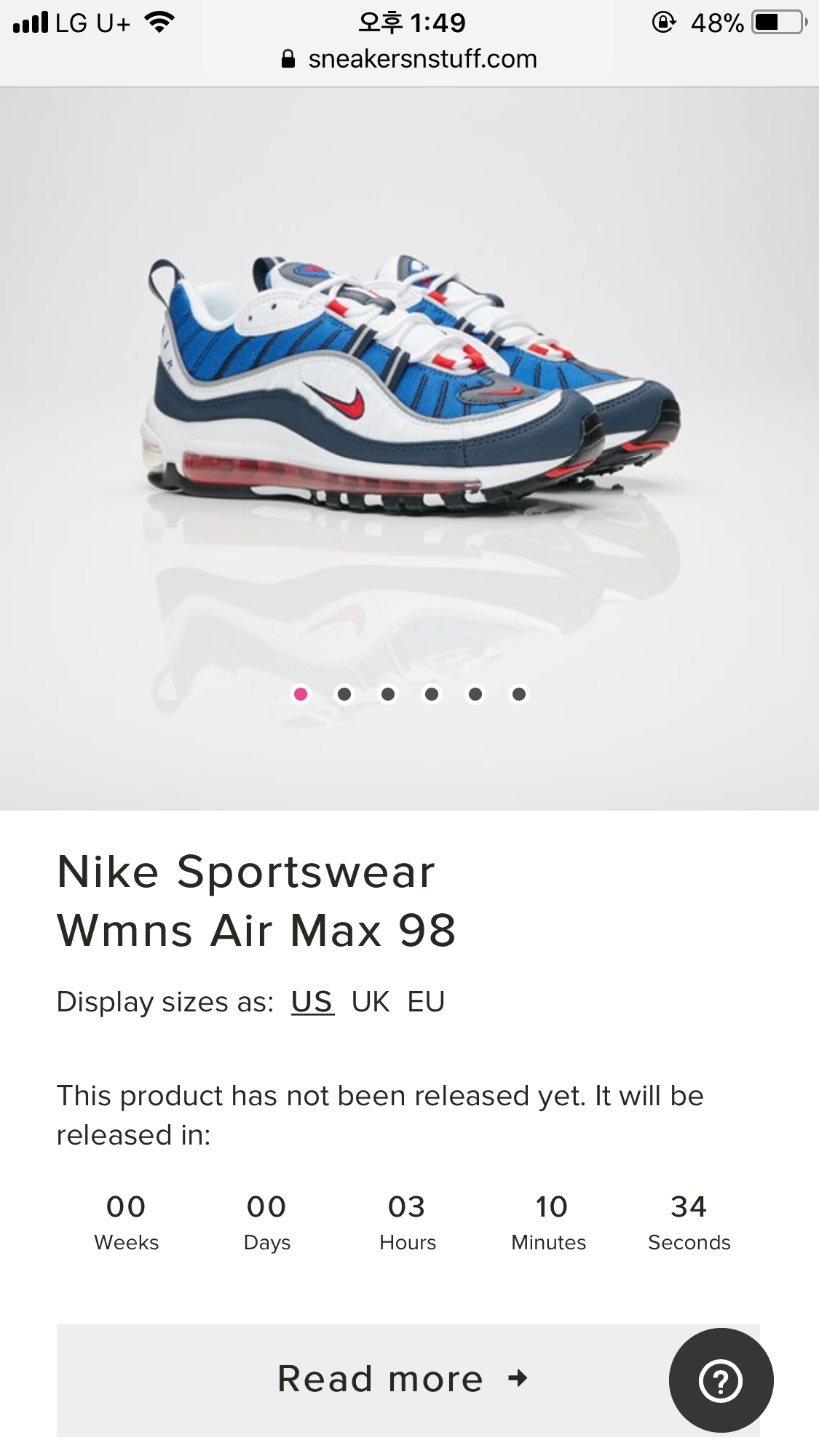The height and width of the screenshot is (1456, 819).
Task: Select US size display
Action: point(312,1002)
